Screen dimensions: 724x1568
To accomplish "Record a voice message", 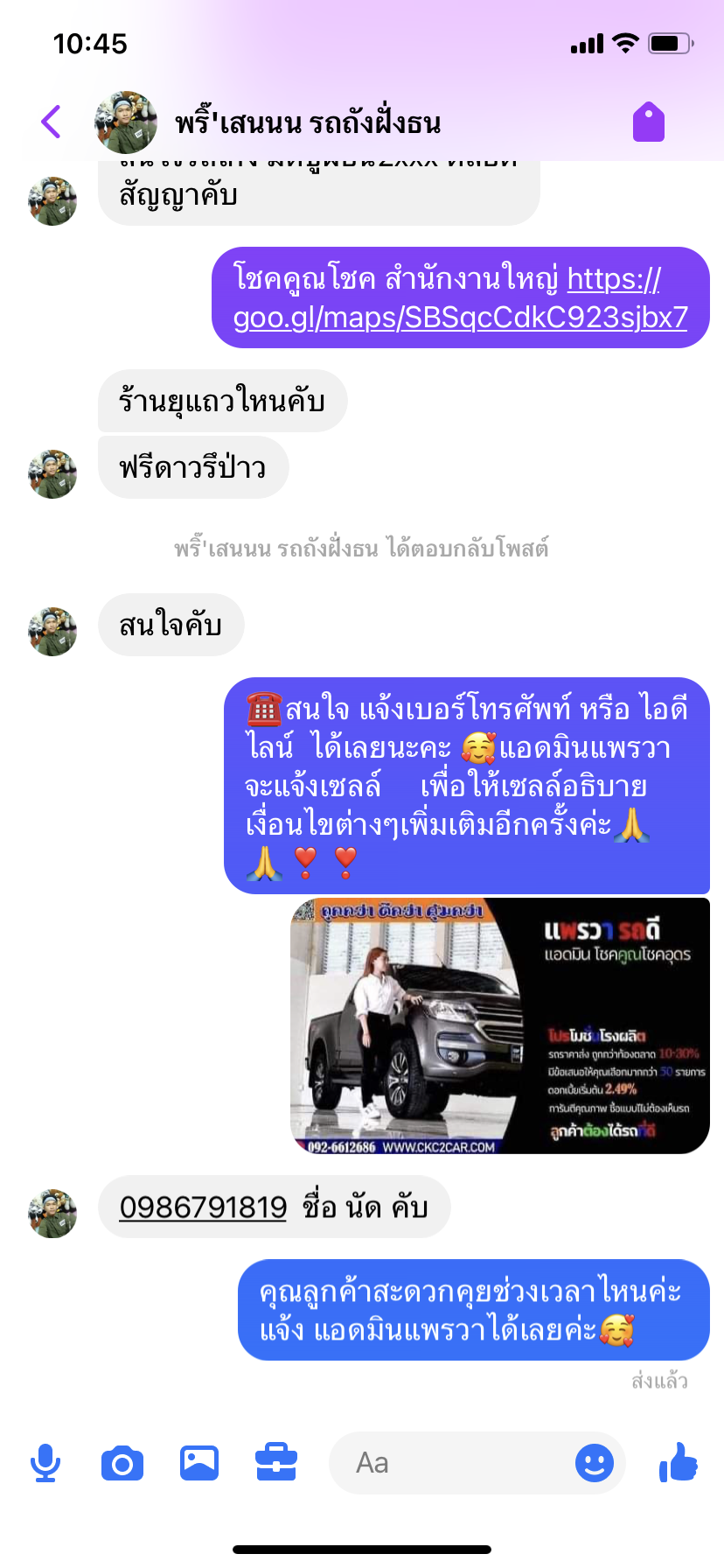I will (45, 1463).
